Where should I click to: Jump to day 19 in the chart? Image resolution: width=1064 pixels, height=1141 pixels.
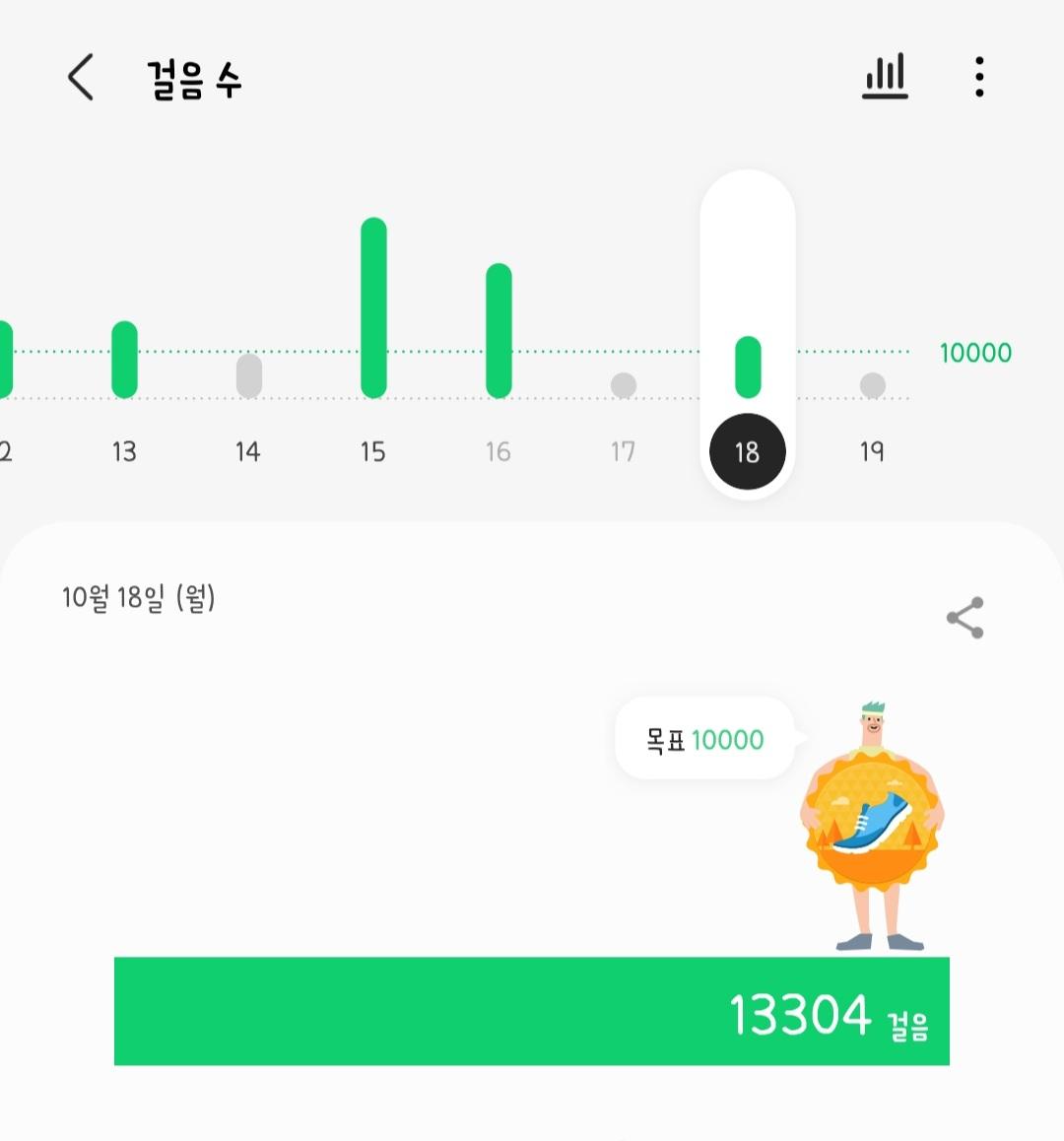click(x=872, y=451)
